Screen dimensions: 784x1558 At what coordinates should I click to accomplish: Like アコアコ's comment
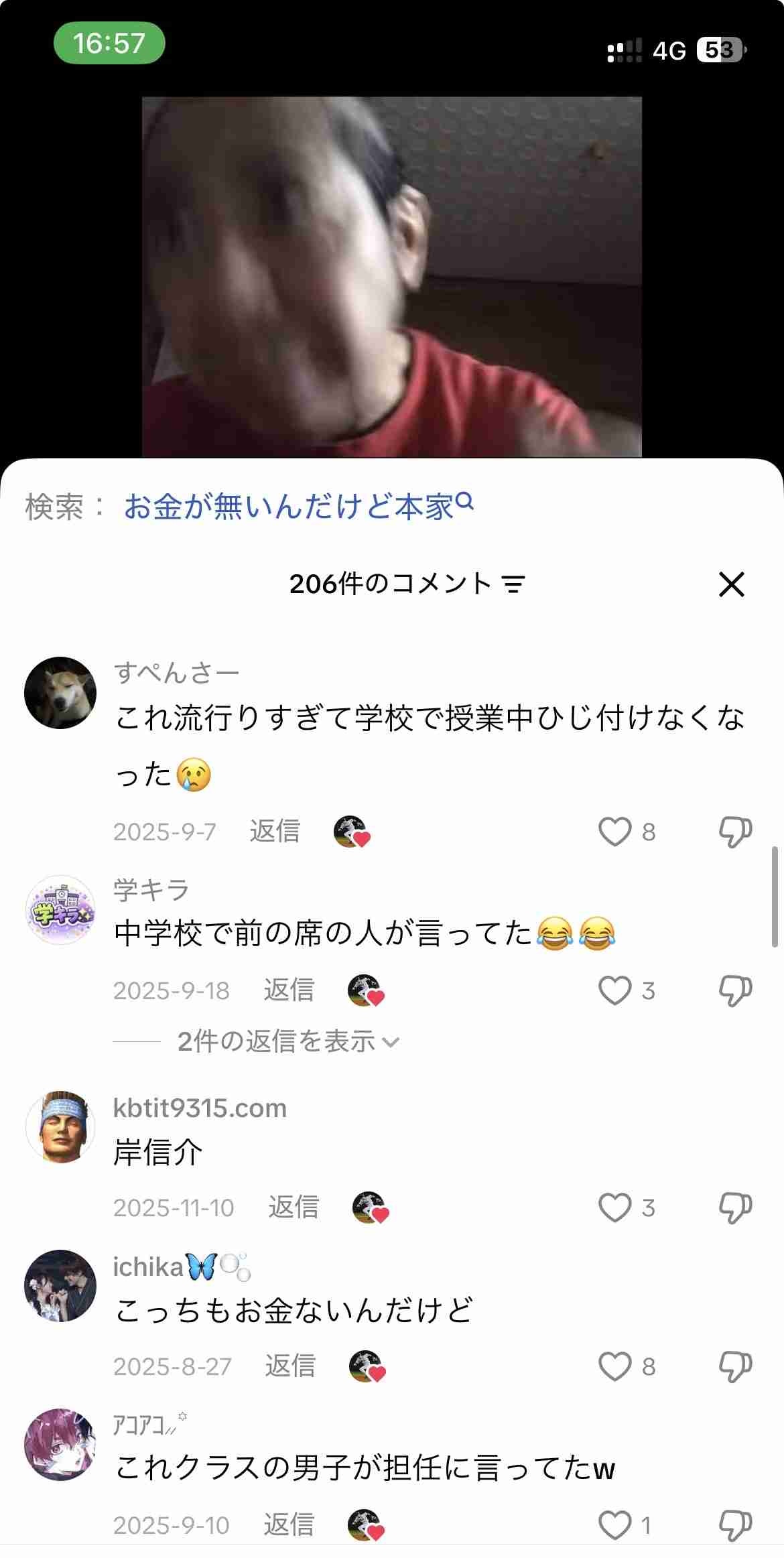(614, 1525)
